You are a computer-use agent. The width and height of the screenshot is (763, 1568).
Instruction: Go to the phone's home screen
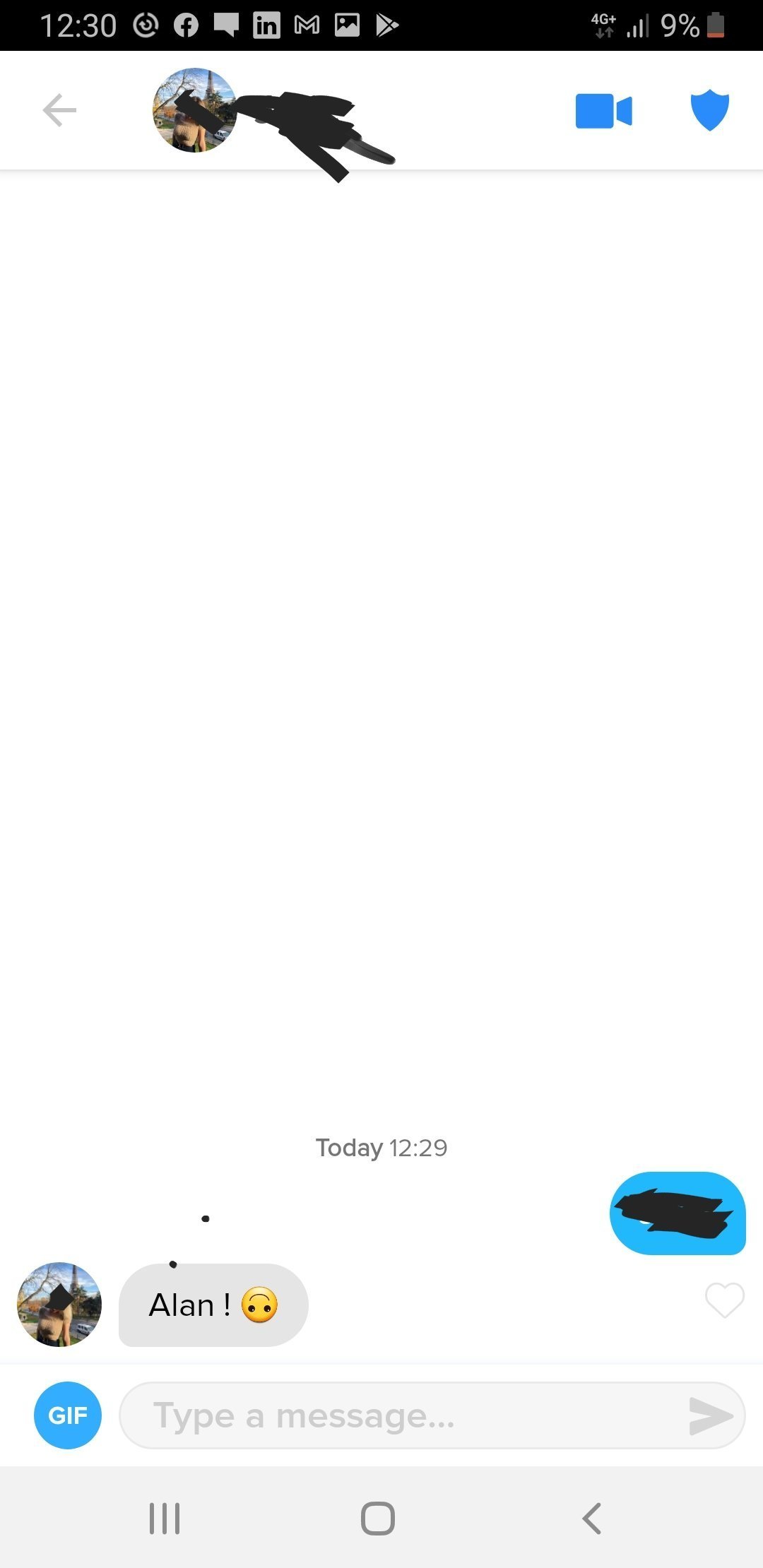click(x=378, y=1518)
